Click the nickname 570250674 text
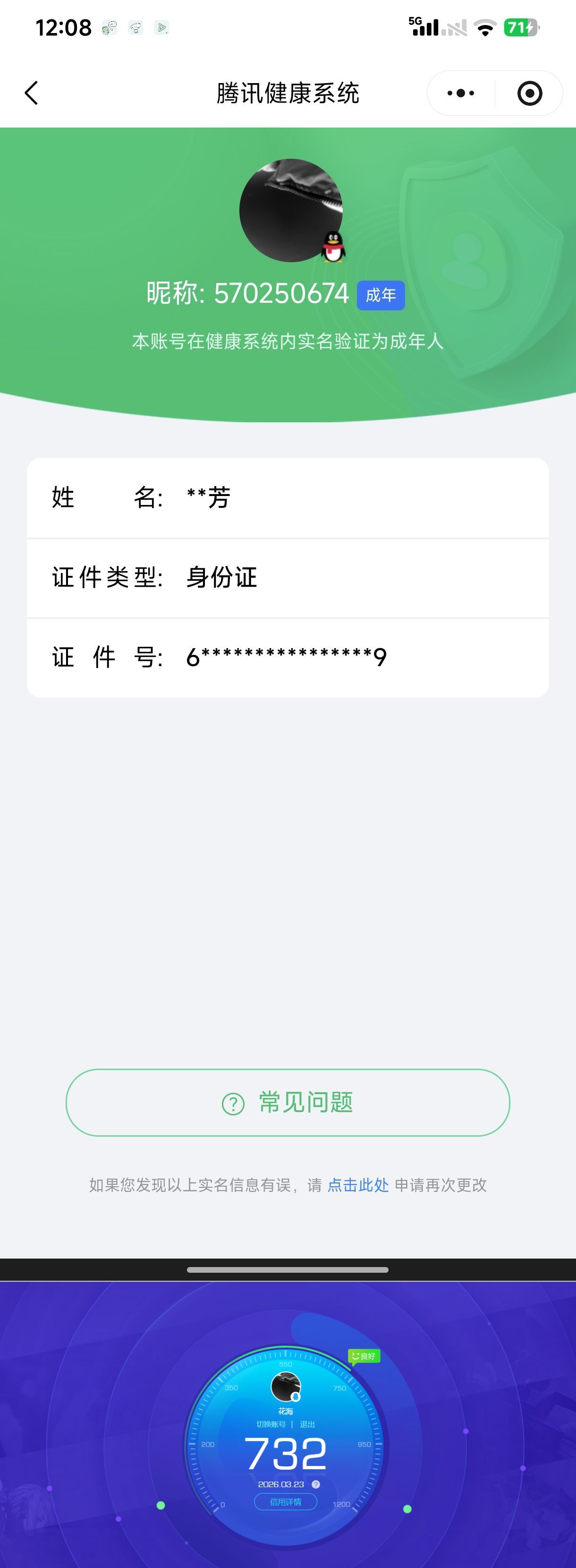Screen dimensions: 576x1568 click(283, 293)
